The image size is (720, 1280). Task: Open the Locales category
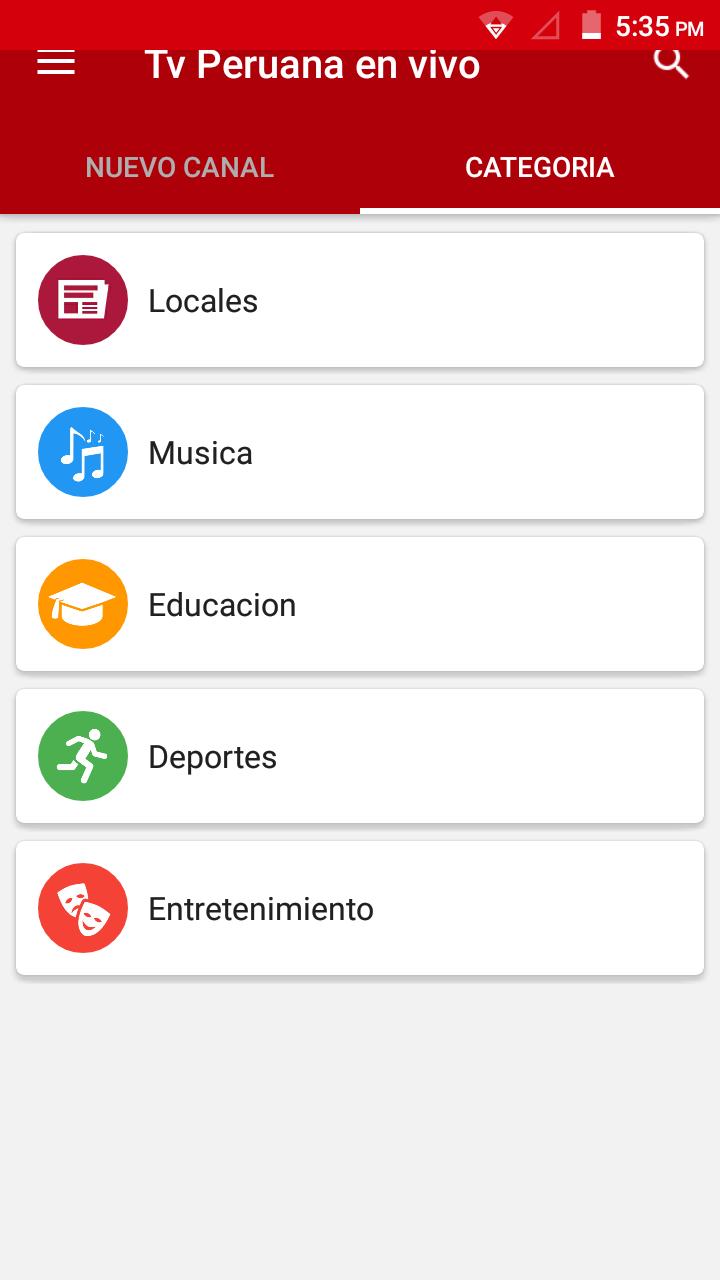pos(360,300)
